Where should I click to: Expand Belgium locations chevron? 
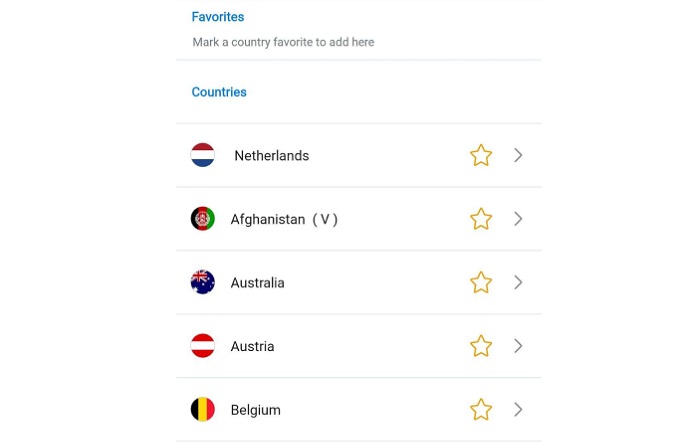pyautogui.click(x=518, y=410)
